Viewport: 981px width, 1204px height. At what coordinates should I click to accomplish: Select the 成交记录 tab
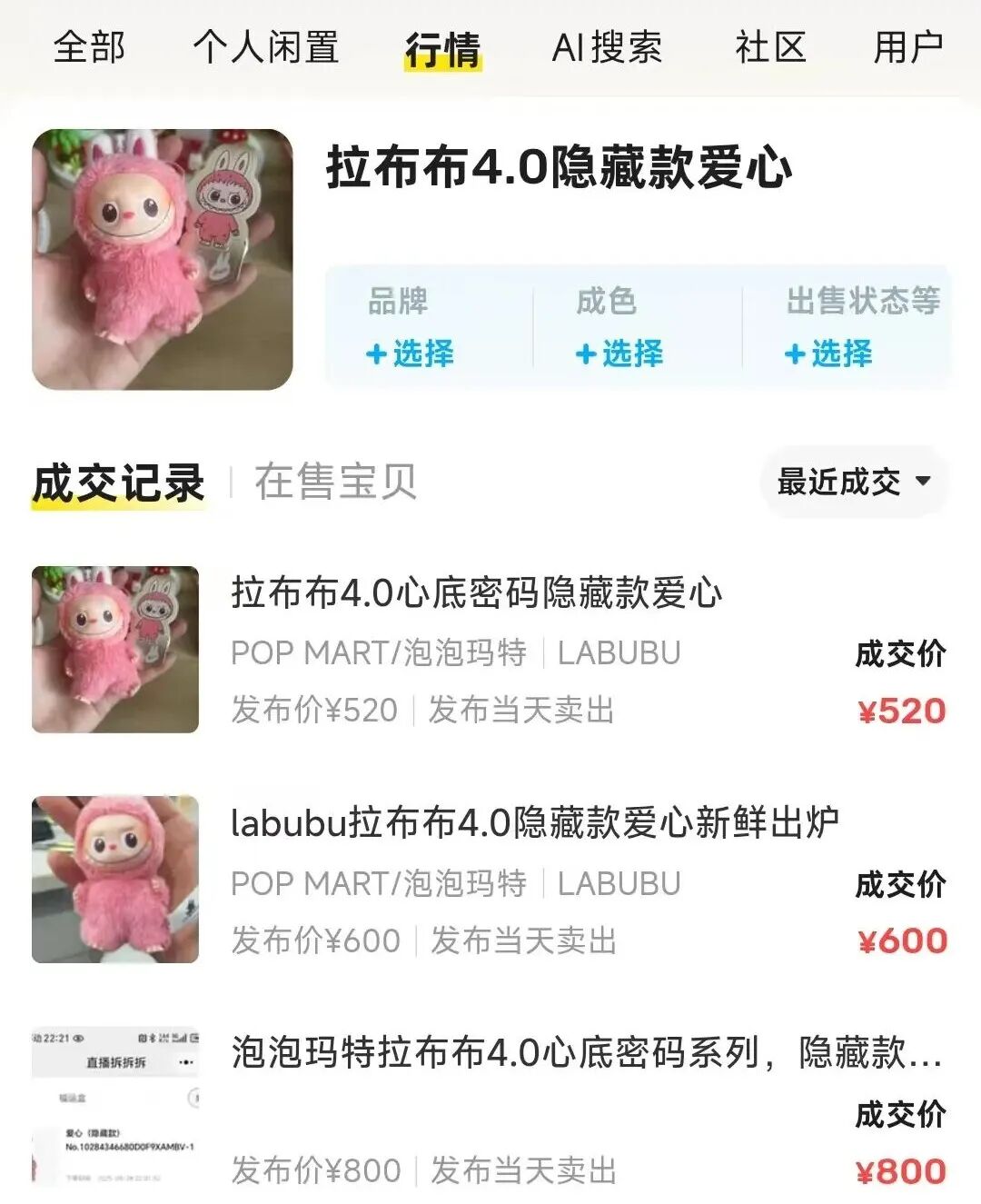(118, 483)
